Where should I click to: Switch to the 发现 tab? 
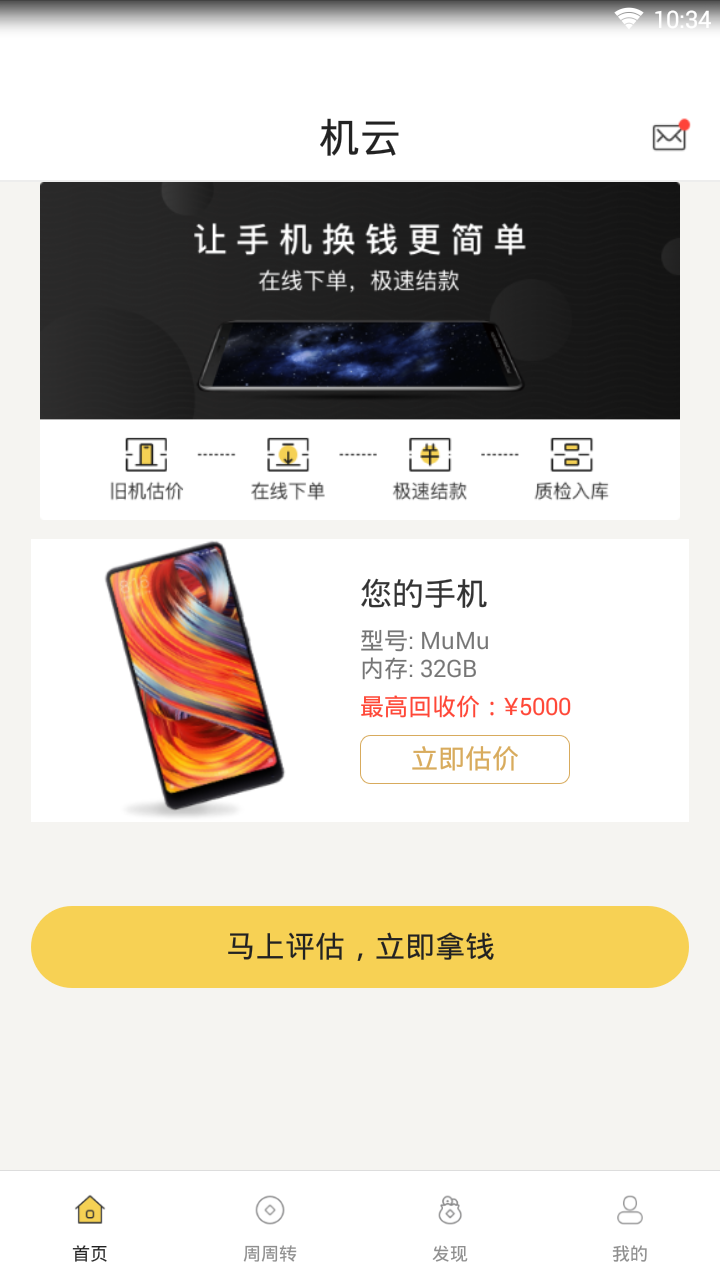450,1226
